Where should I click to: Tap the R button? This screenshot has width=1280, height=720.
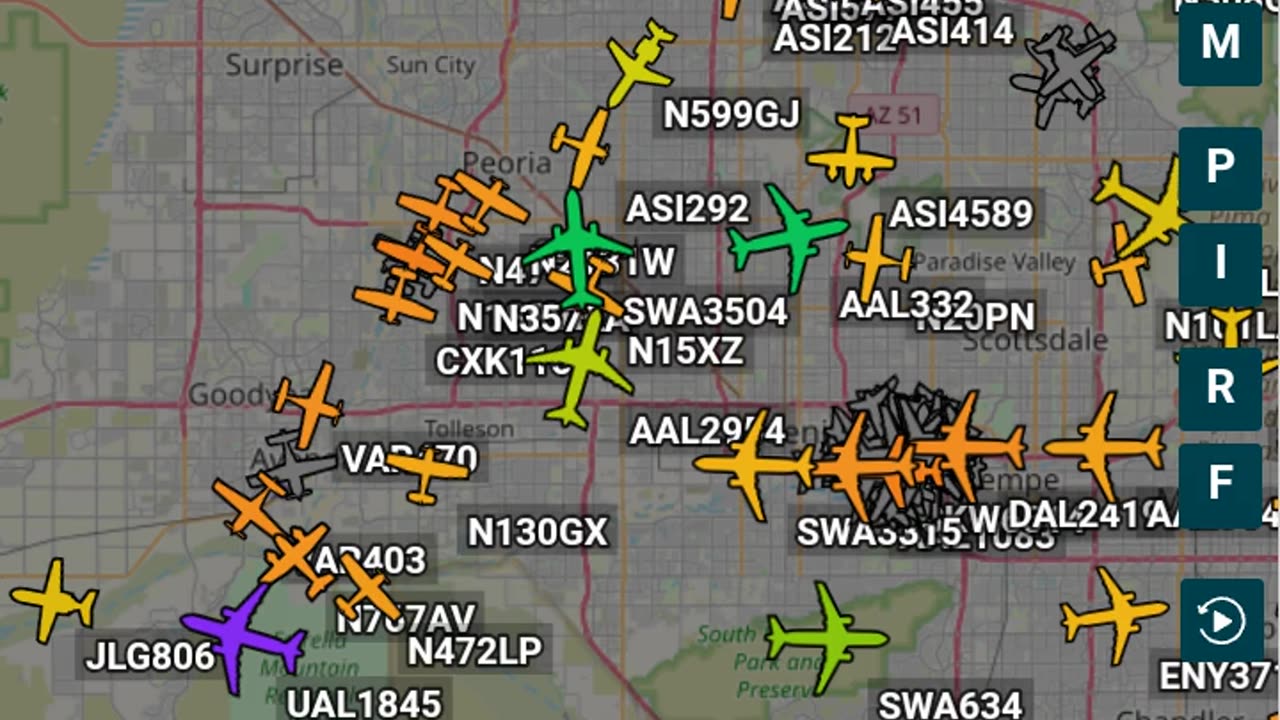1220,387
